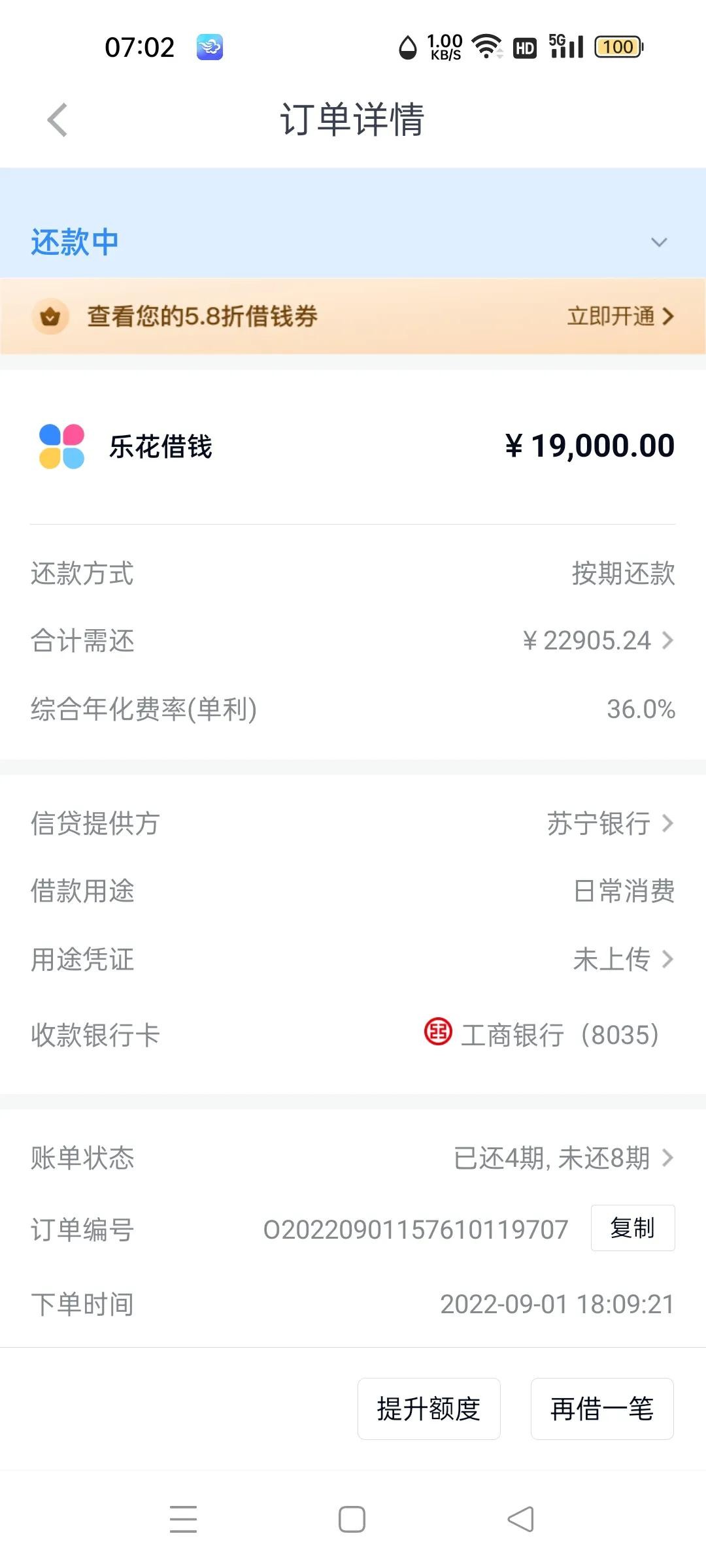Tap the 提升额度 button
The height and width of the screenshot is (1568, 706).
[429, 1409]
